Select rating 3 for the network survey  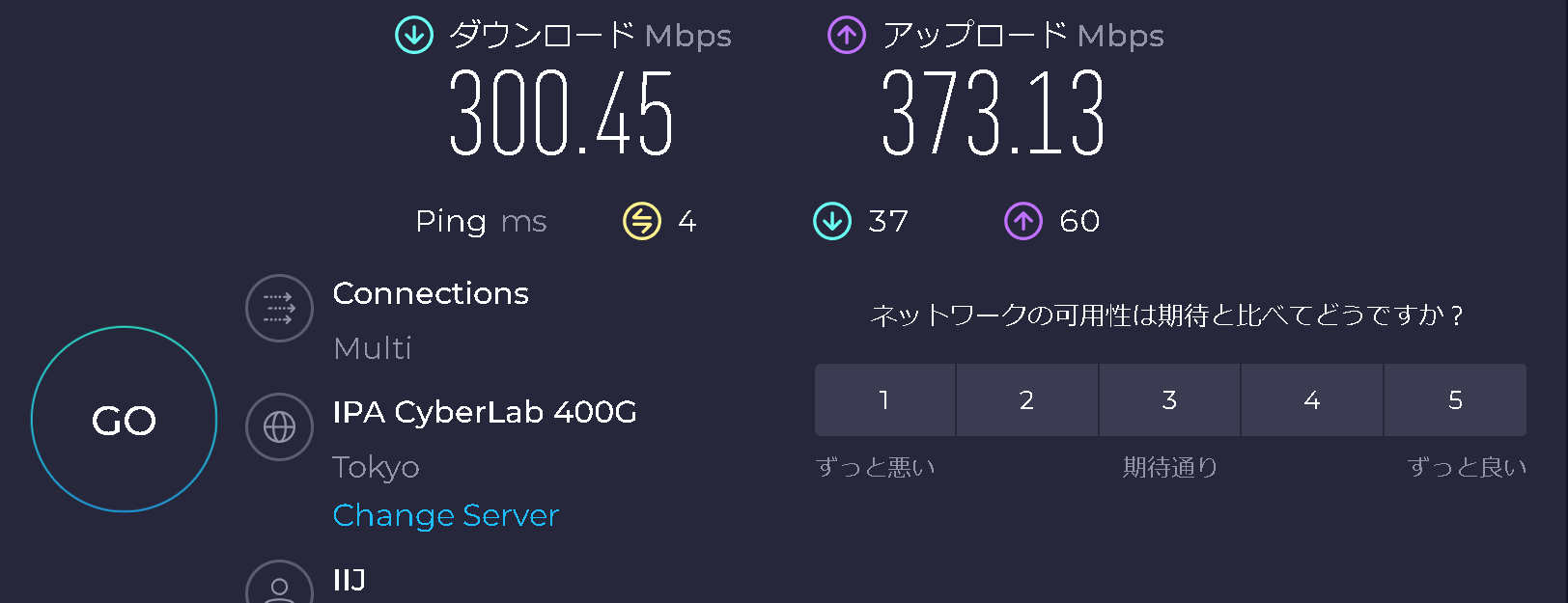coord(1169,400)
